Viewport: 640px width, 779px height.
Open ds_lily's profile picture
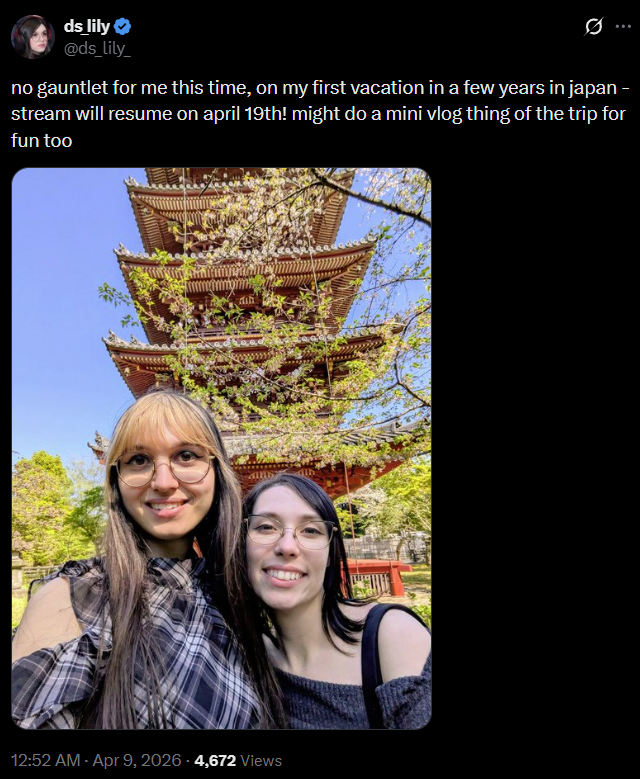coord(32,36)
